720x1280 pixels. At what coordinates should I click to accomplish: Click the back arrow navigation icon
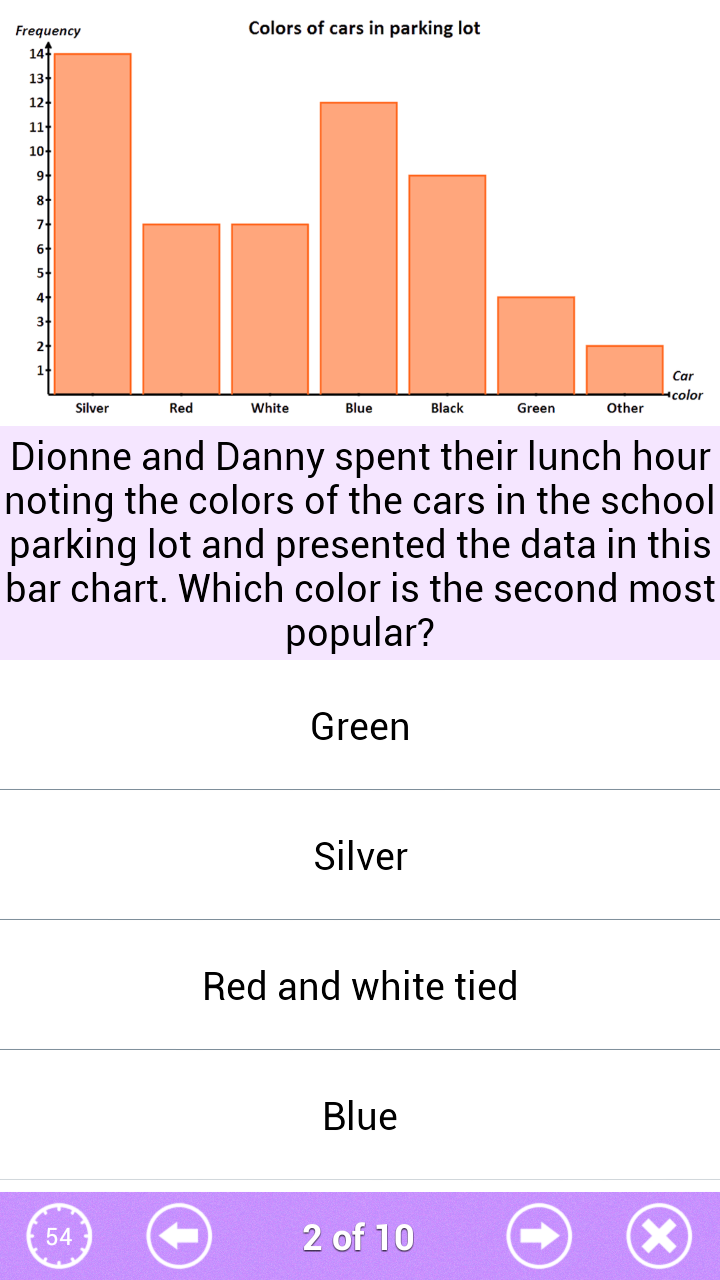(x=178, y=1236)
